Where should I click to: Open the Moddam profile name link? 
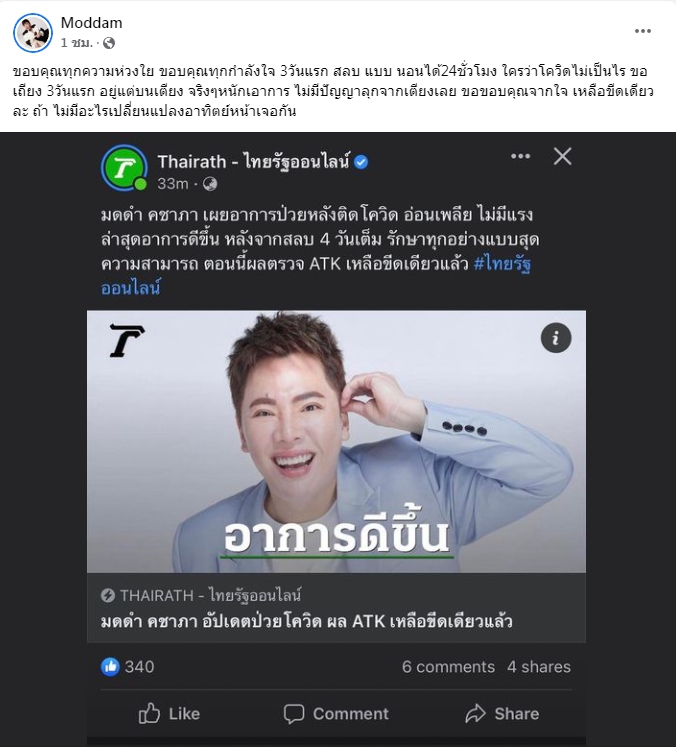(x=91, y=22)
